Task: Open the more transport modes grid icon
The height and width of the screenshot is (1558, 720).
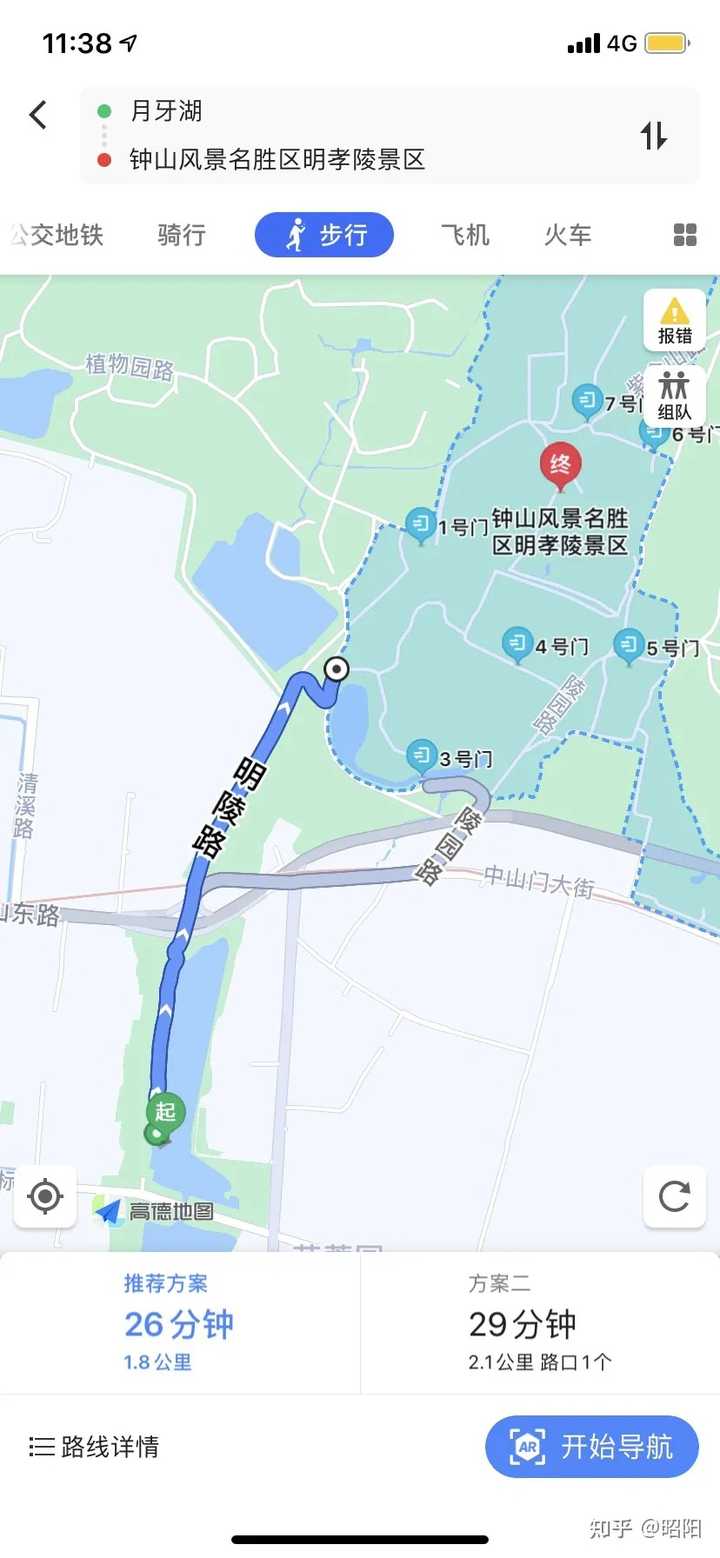Action: pos(684,234)
